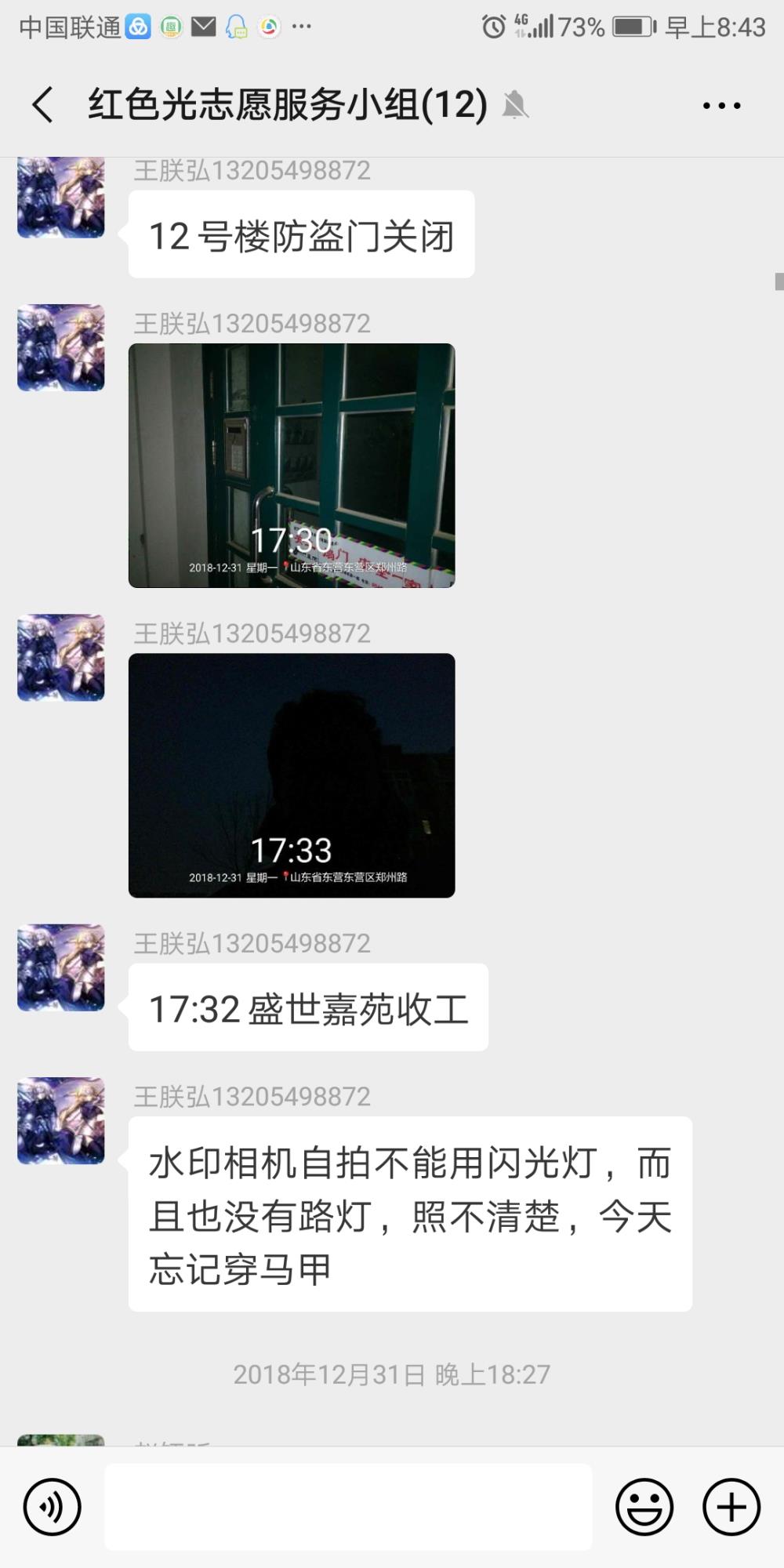This screenshot has width=784, height=1568.
Task: Open the plus attachments menu
Action: point(731,1507)
